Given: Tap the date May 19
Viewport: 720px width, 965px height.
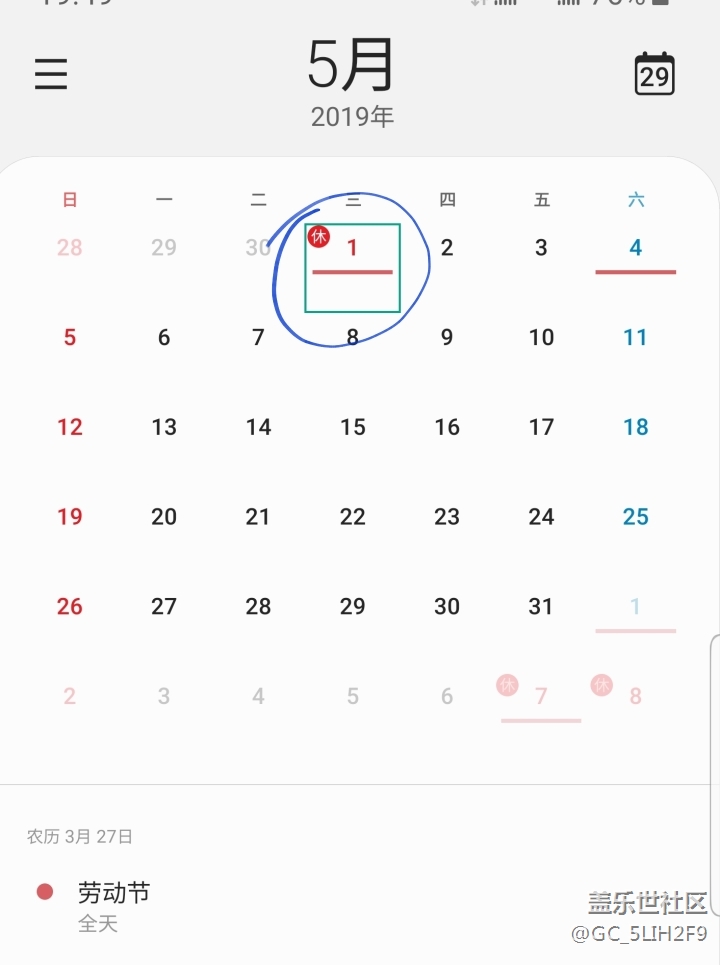Looking at the screenshot, I should (x=70, y=517).
